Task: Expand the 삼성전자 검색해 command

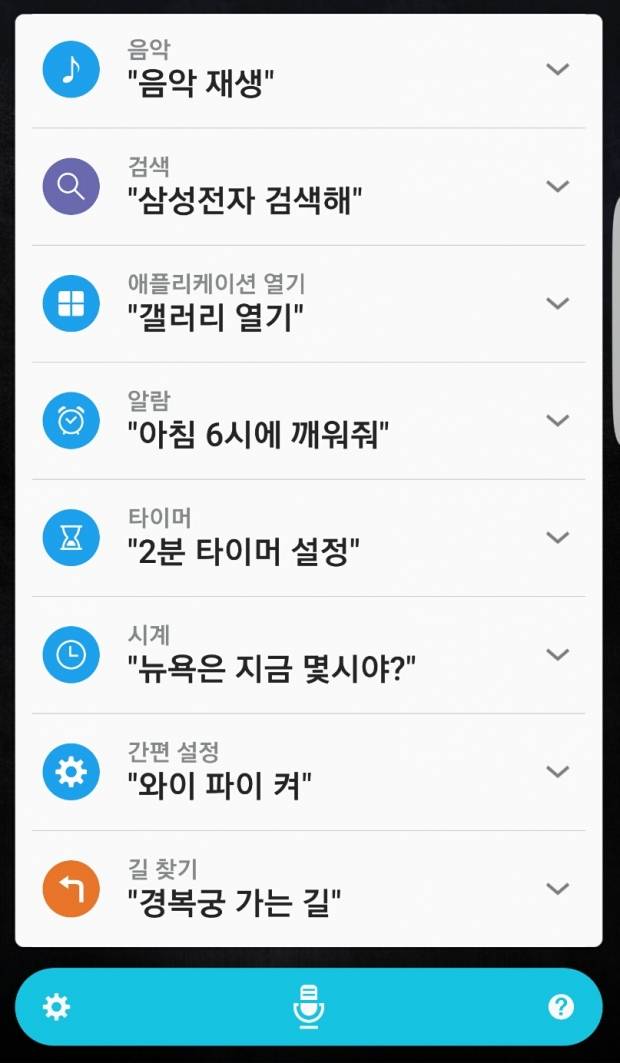Action: pyautogui.click(x=557, y=186)
